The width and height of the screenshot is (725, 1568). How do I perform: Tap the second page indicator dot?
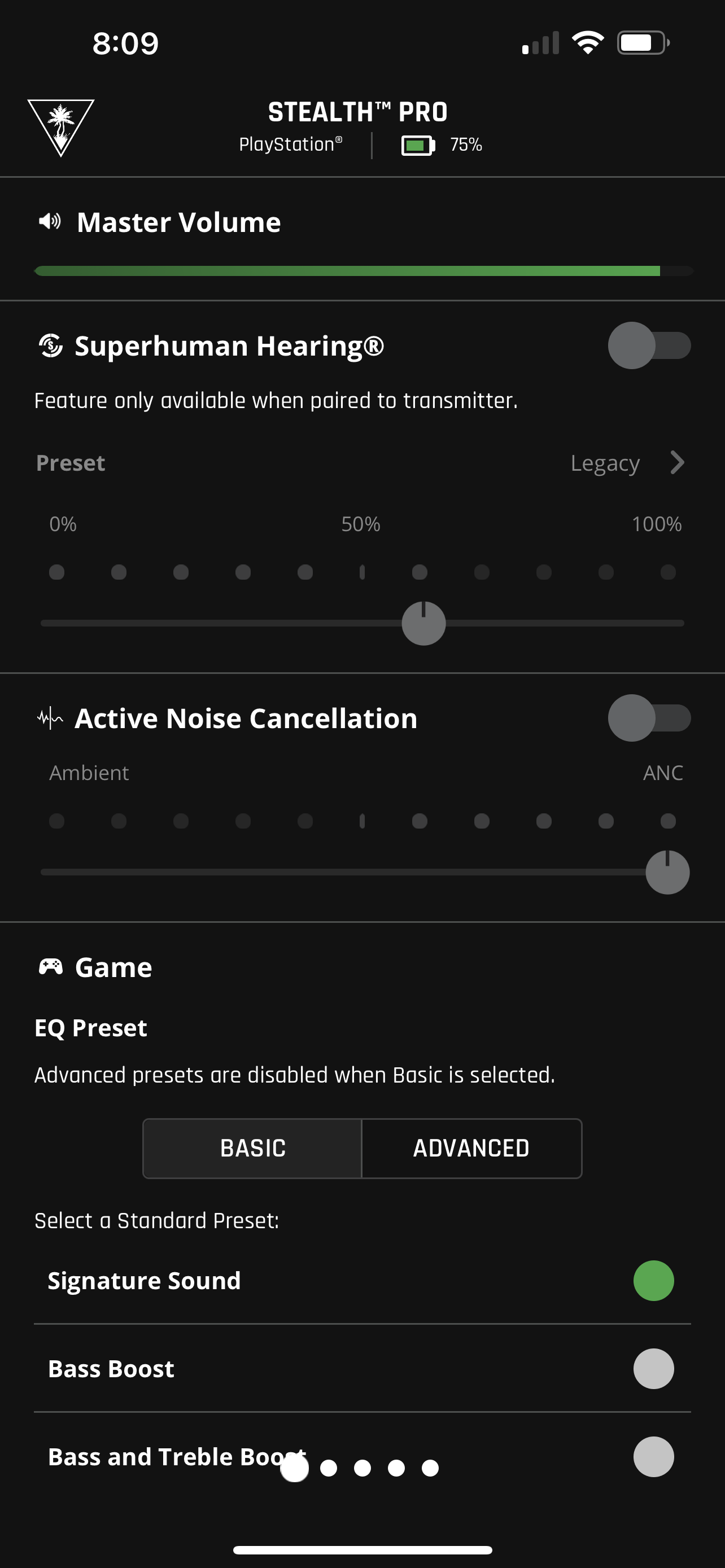[329, 1468]
